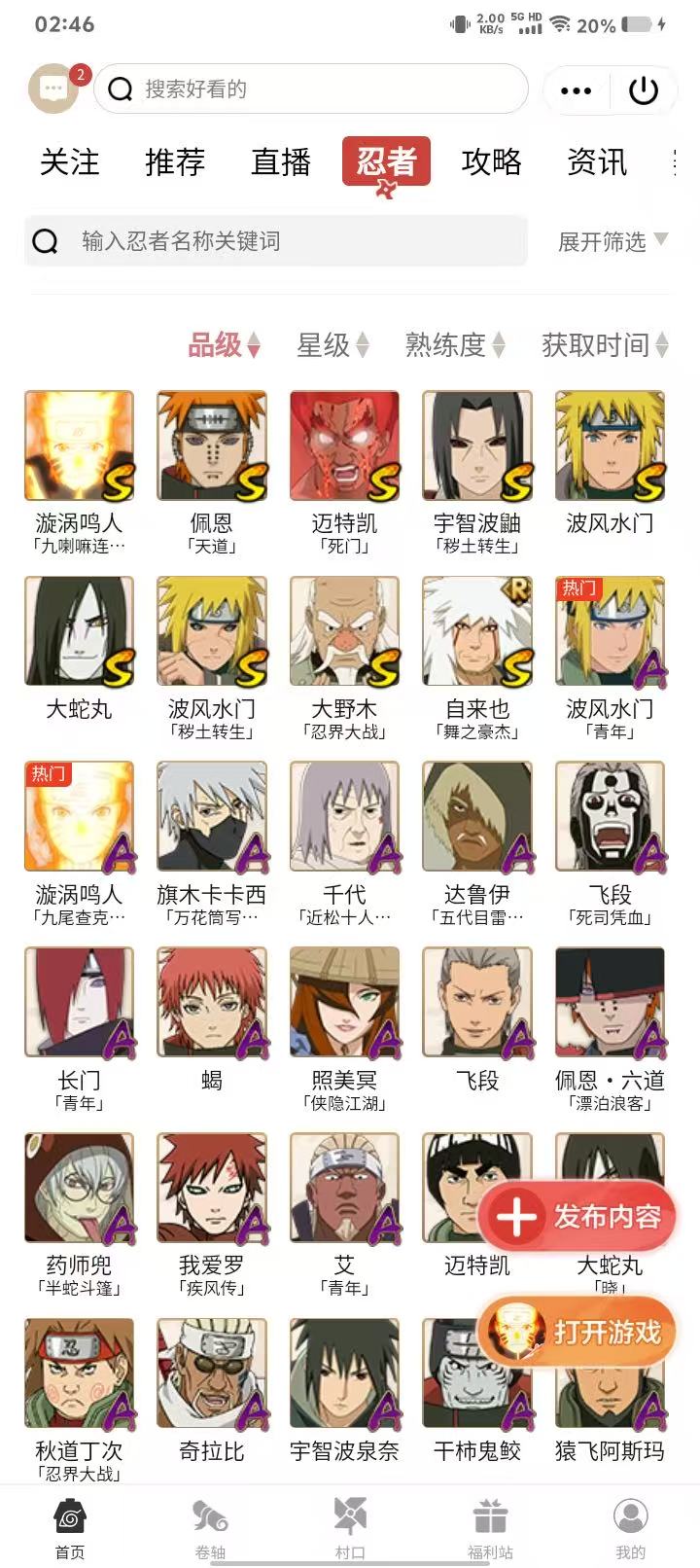
Task: Tap the power close icon
Action: tap(644, 90)
